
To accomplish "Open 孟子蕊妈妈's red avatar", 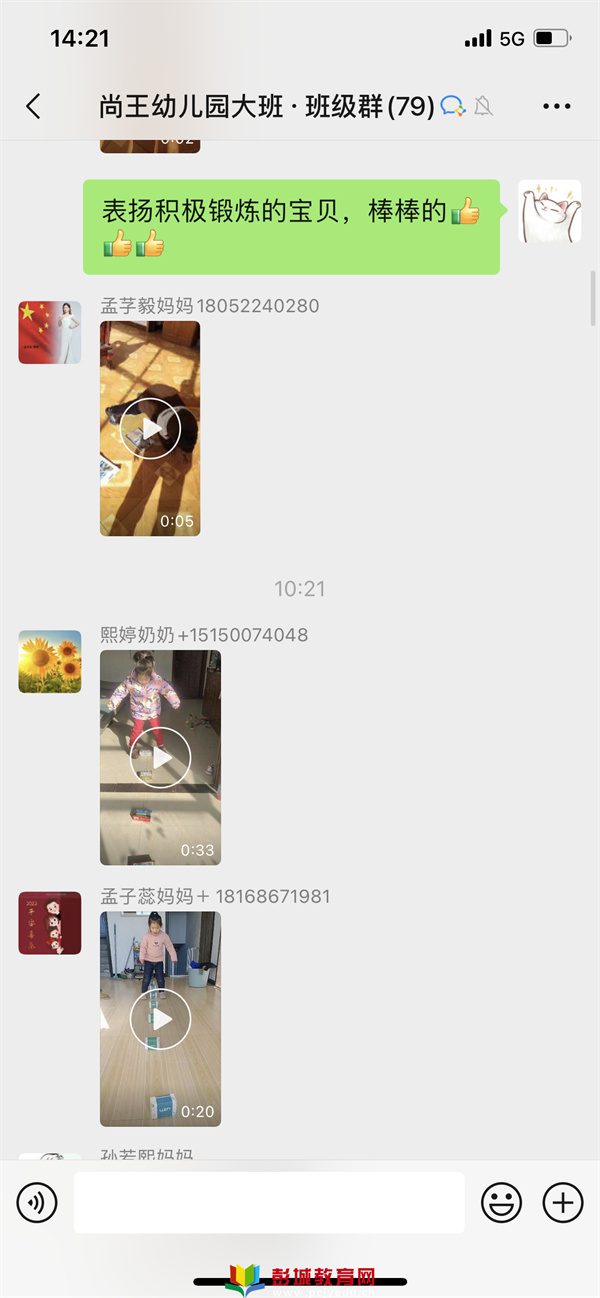I will pos(50,923).
